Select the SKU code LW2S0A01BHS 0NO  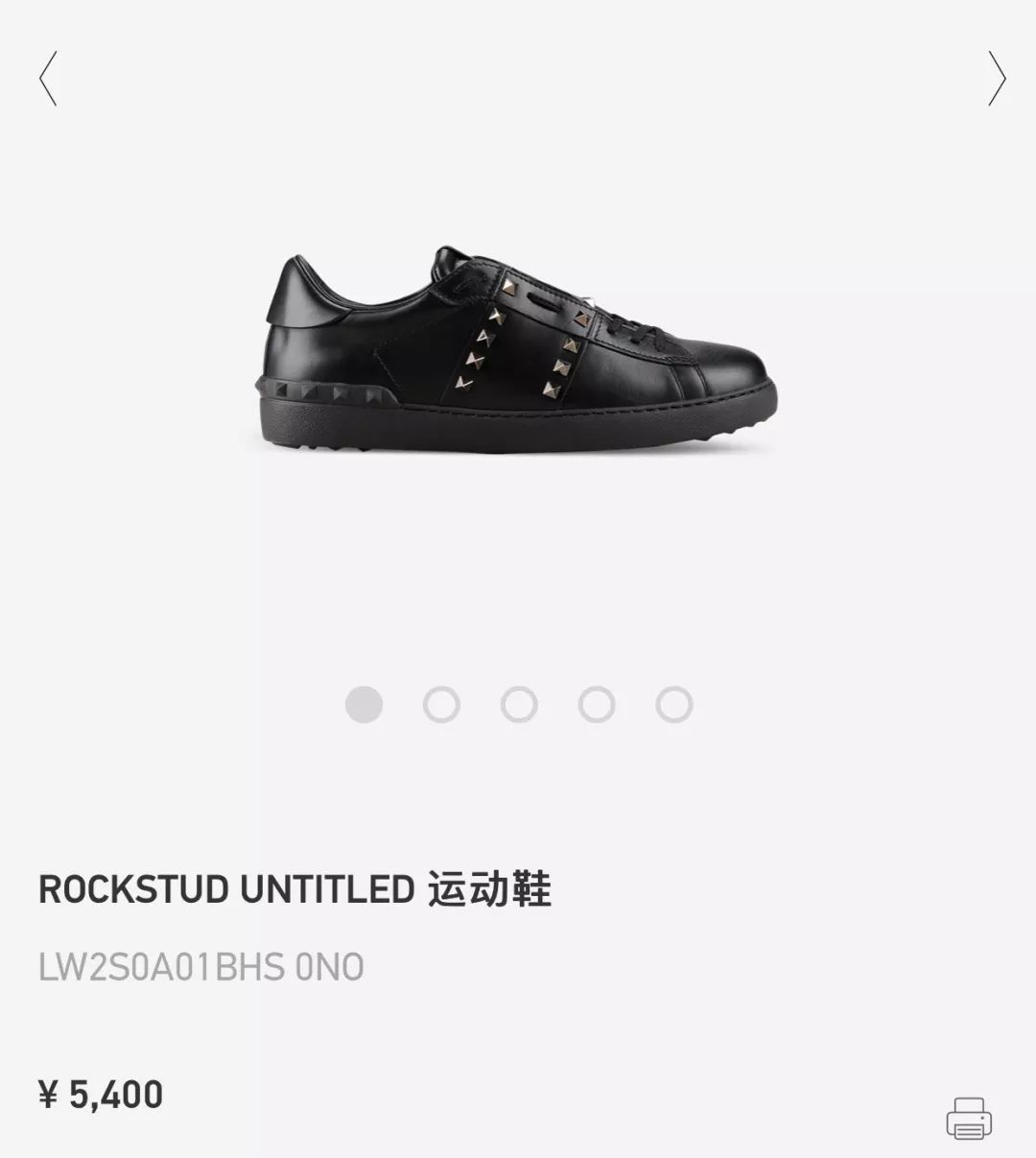point(201,969)
